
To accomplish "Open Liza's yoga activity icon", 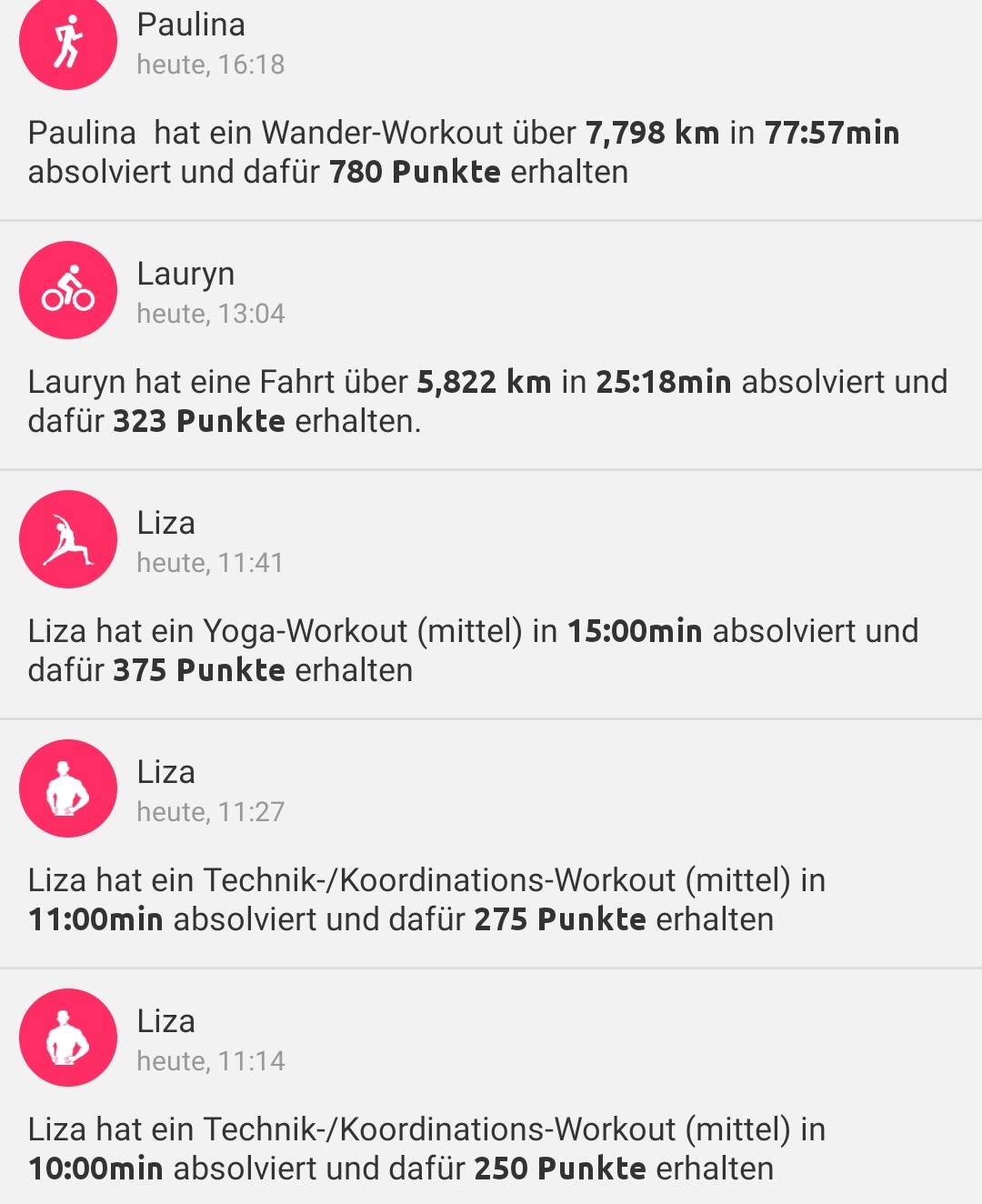I will (68, 539).
